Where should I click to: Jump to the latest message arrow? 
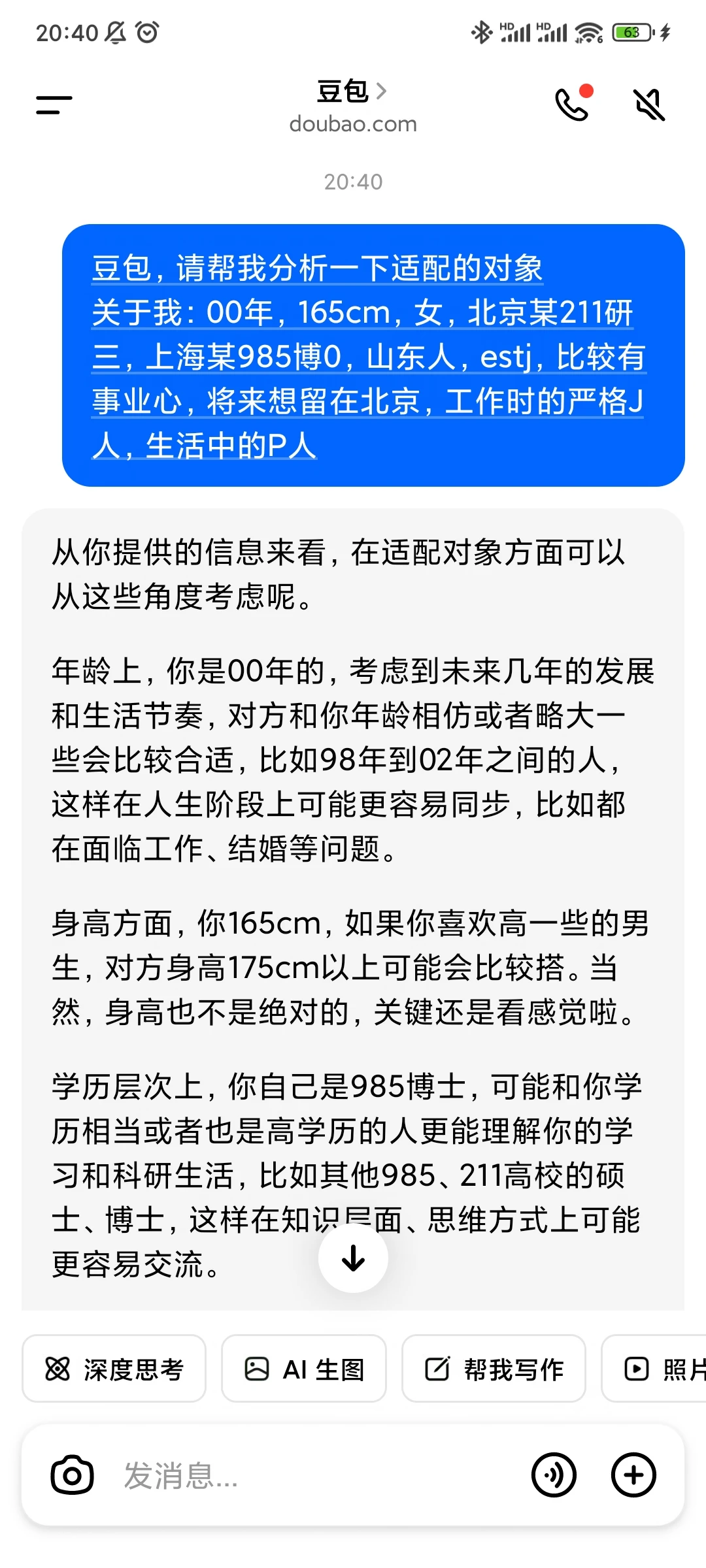353,1258
